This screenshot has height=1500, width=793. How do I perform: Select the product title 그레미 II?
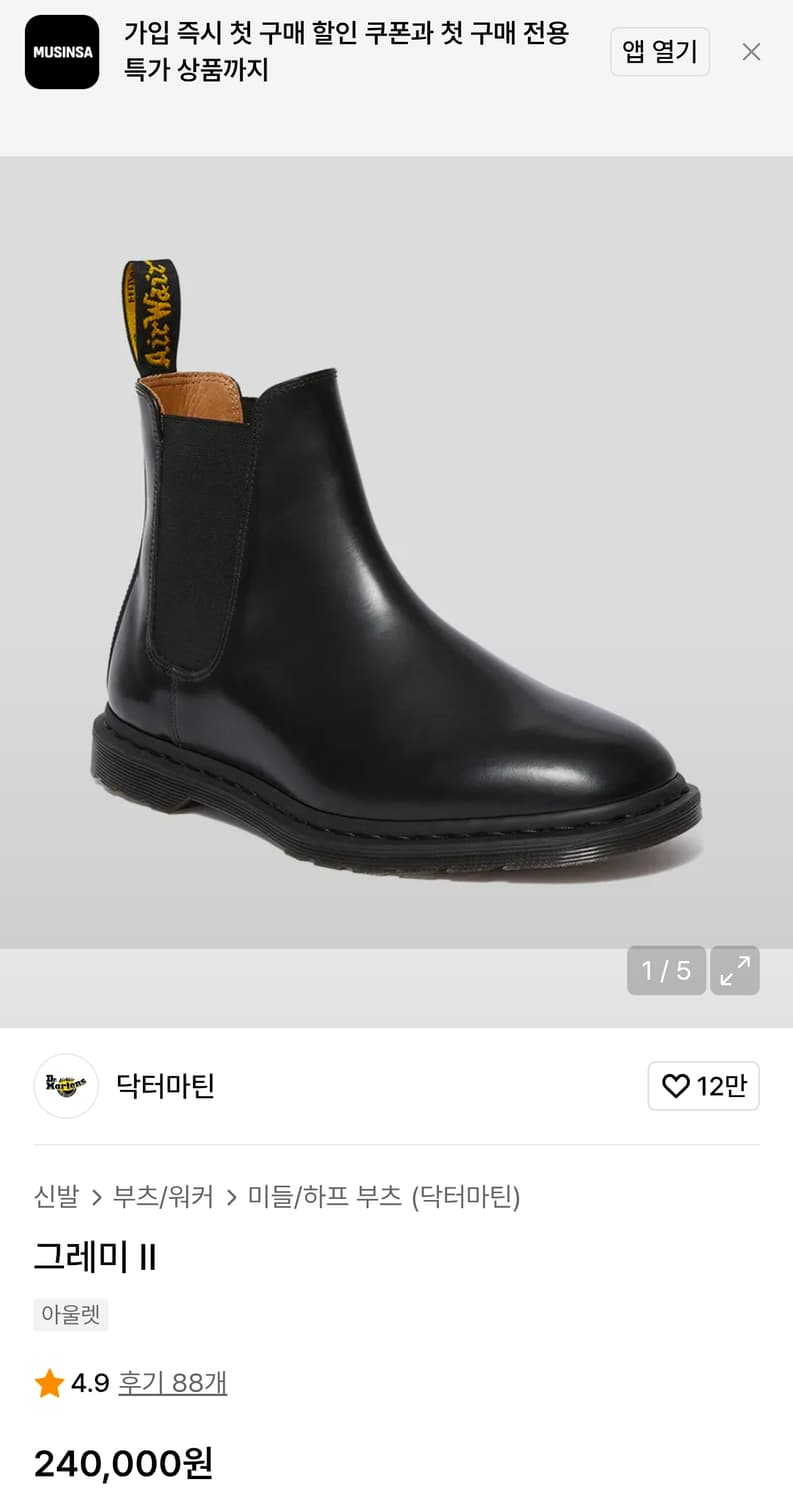click(93, 1257)
